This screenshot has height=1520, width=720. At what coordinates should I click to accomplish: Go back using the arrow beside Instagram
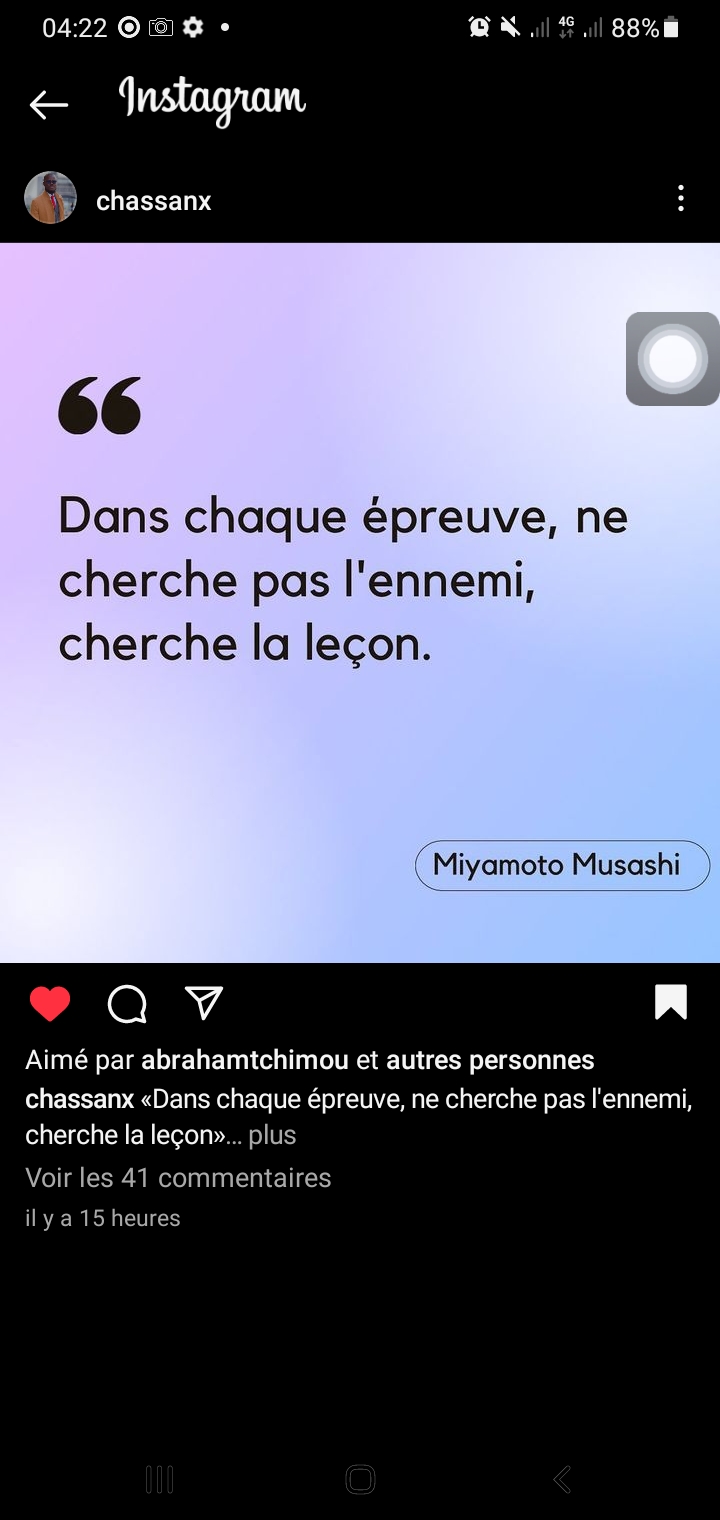[x=48, y=104]
